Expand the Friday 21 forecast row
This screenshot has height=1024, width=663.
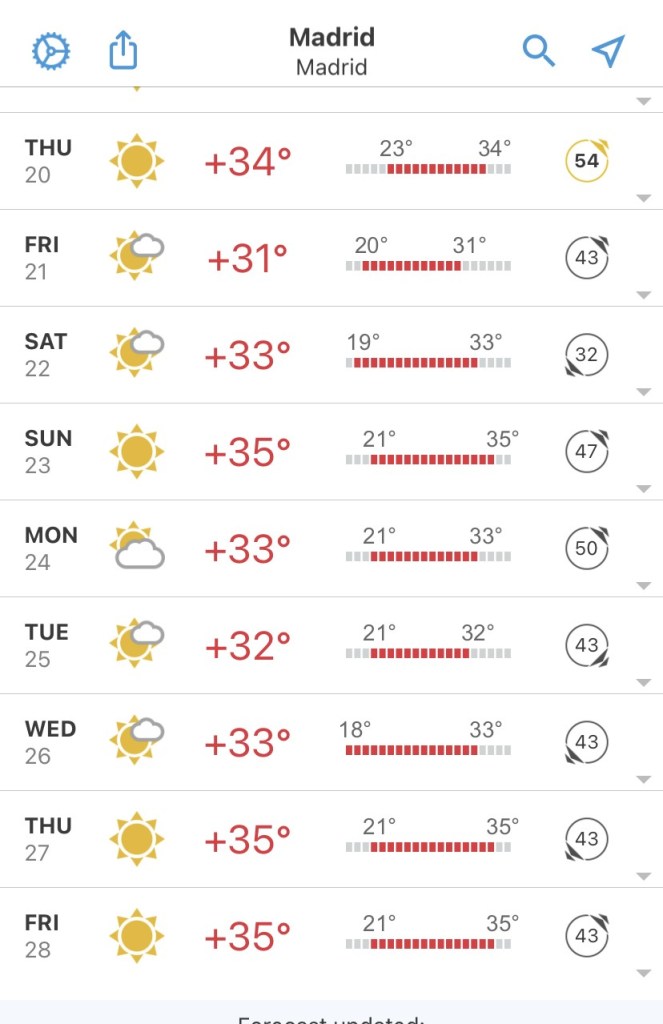pos(643,295)
